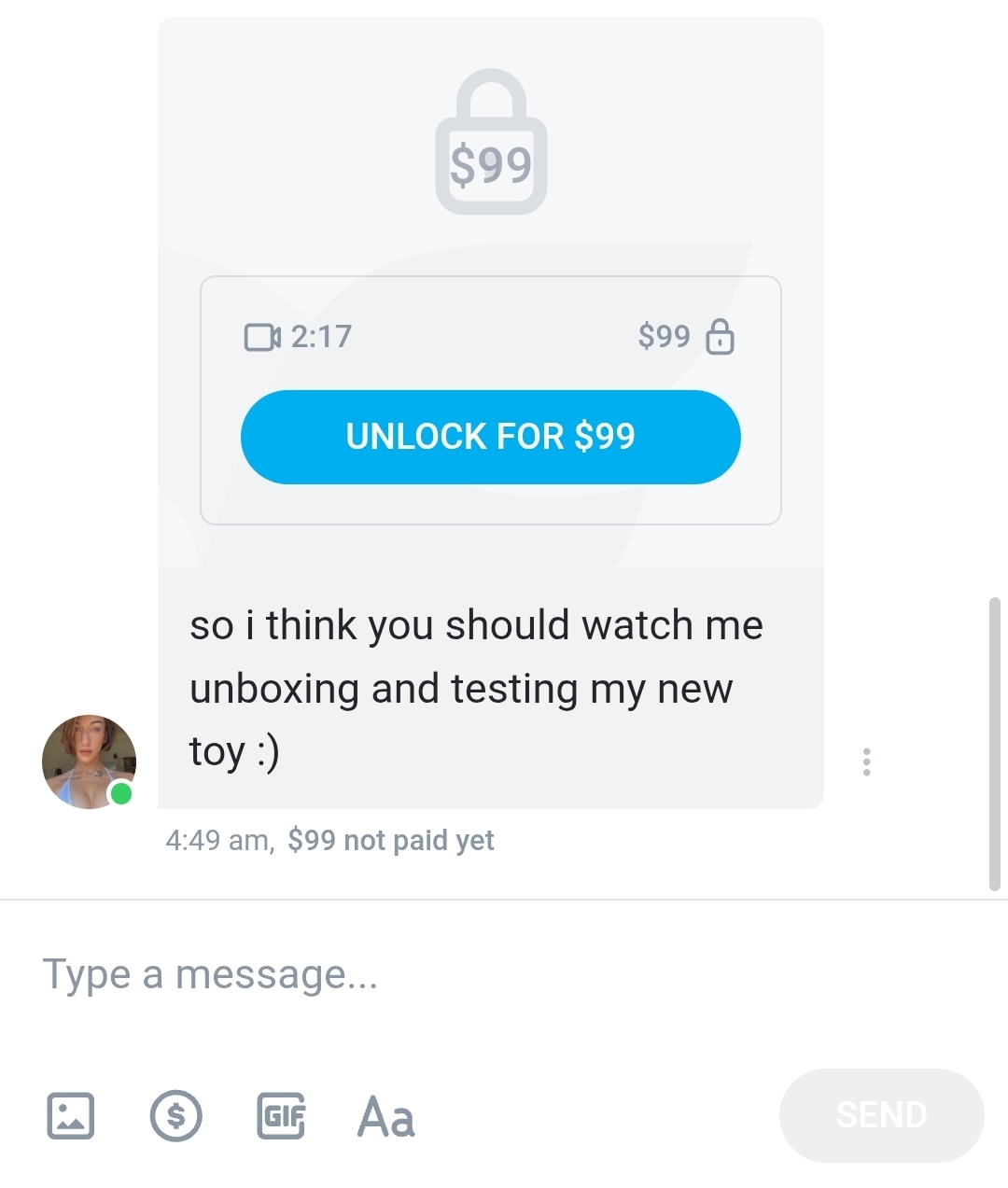
Task: Send a tip with the dollar icon
Action: 175,1115
